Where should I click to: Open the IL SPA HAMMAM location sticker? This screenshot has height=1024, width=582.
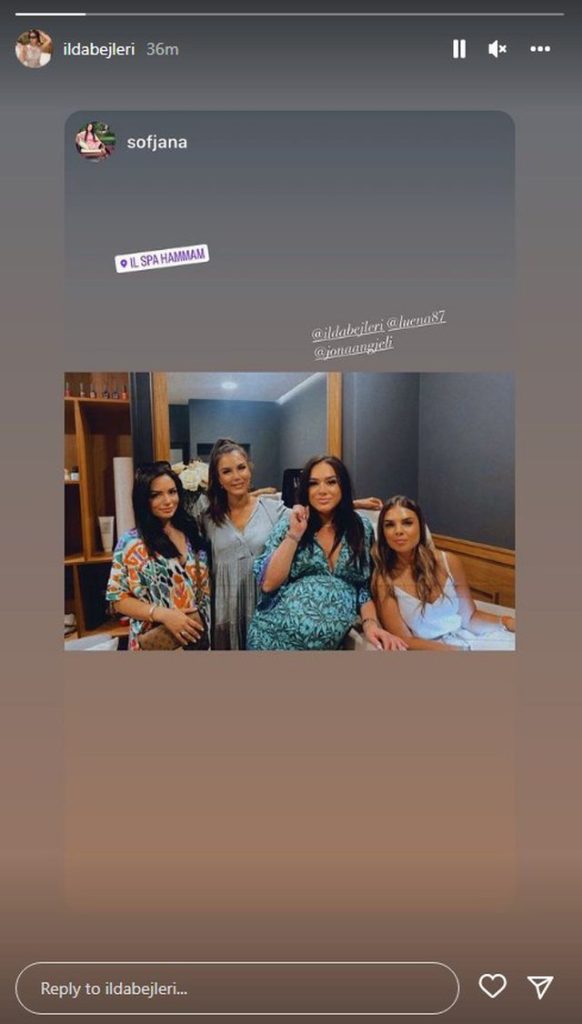[162, 259]
